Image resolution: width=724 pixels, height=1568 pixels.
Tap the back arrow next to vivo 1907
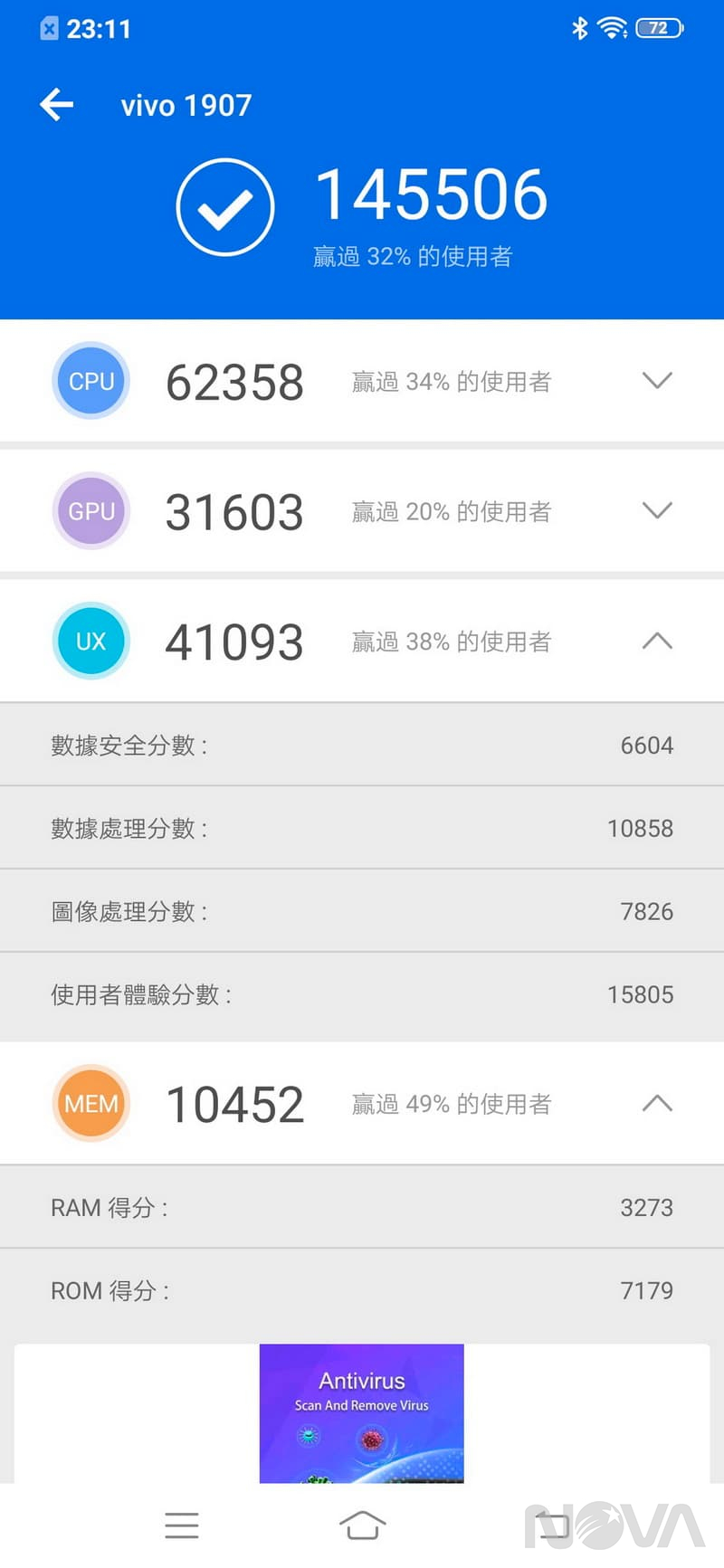56,105
